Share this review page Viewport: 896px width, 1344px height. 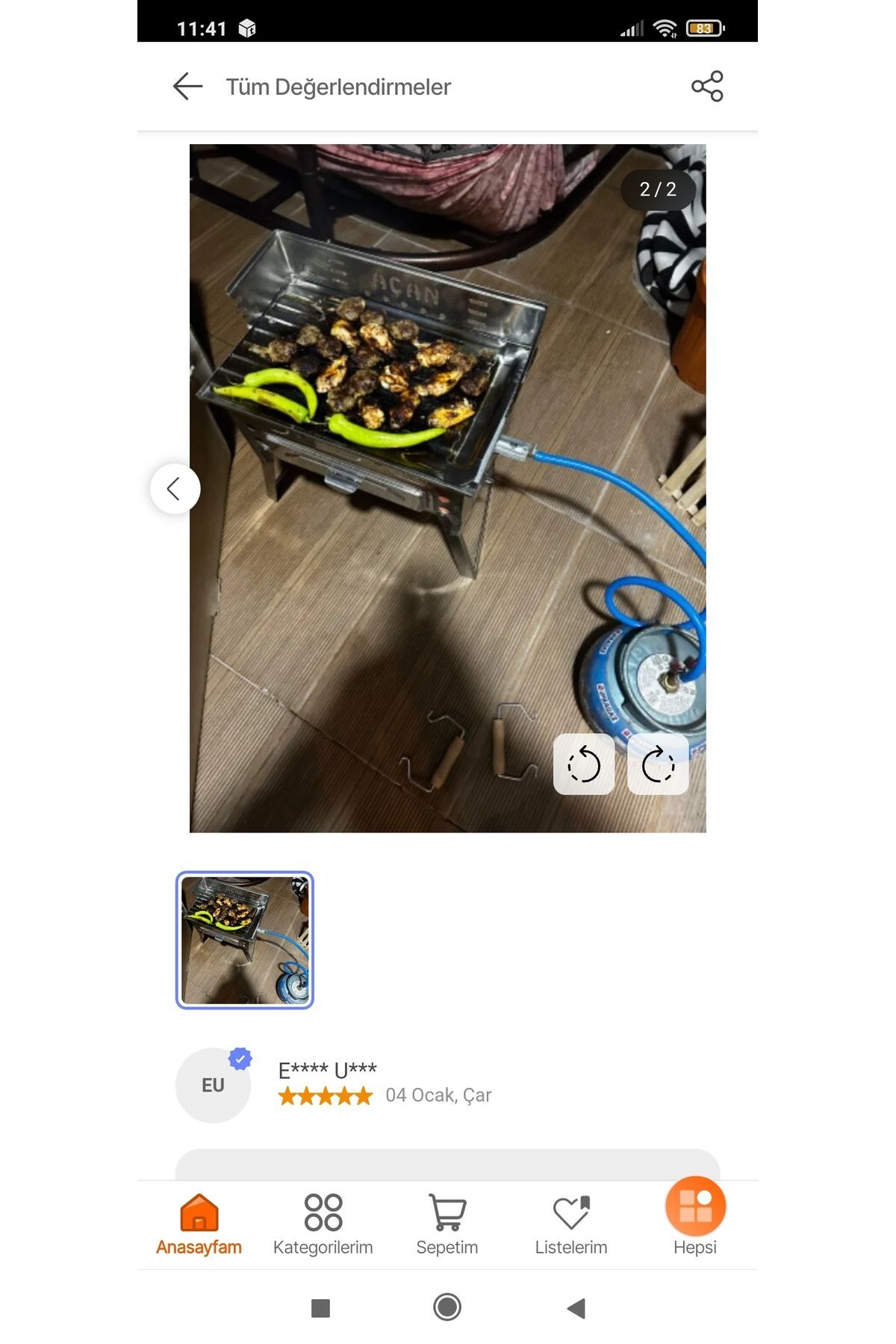[x=707, y=87]
